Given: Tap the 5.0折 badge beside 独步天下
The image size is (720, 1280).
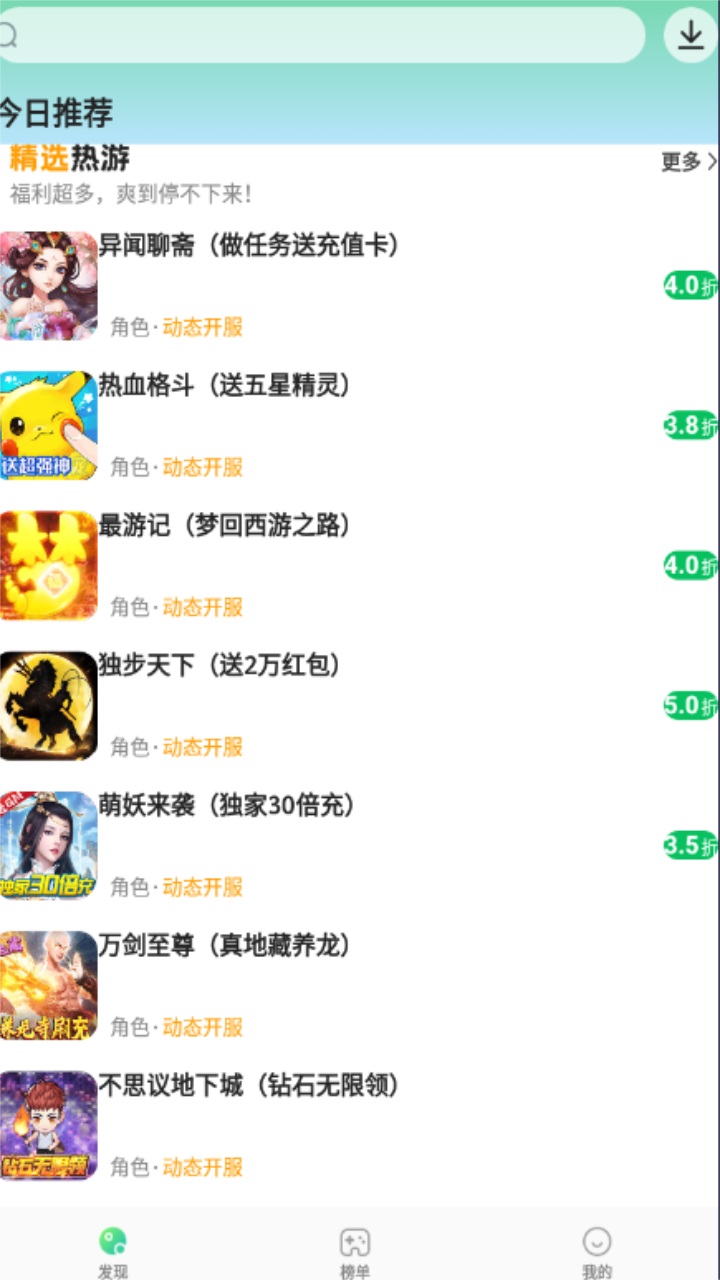Looking at the screenshot, I should tap(693, 702).
